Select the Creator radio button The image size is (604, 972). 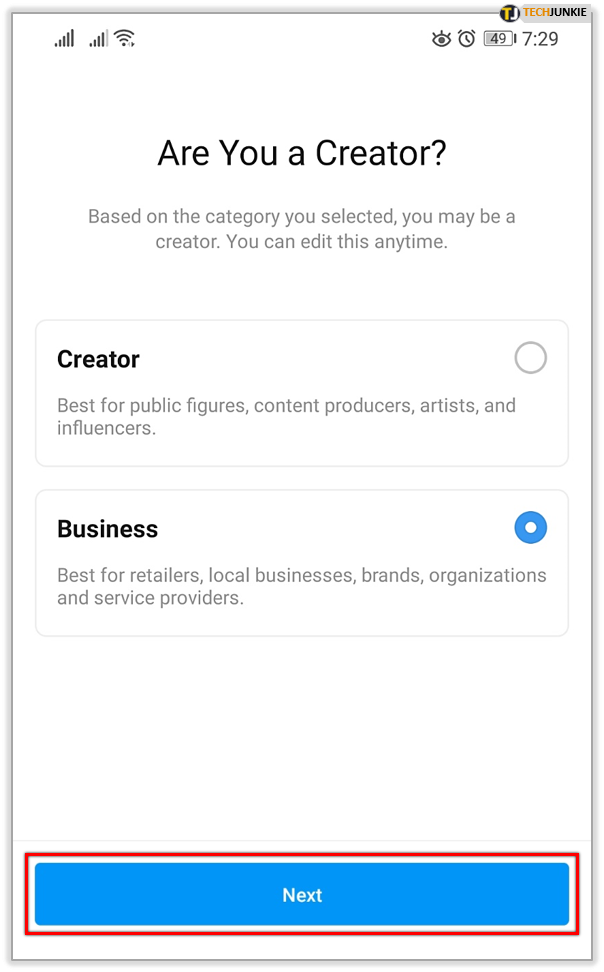[530, 358]
